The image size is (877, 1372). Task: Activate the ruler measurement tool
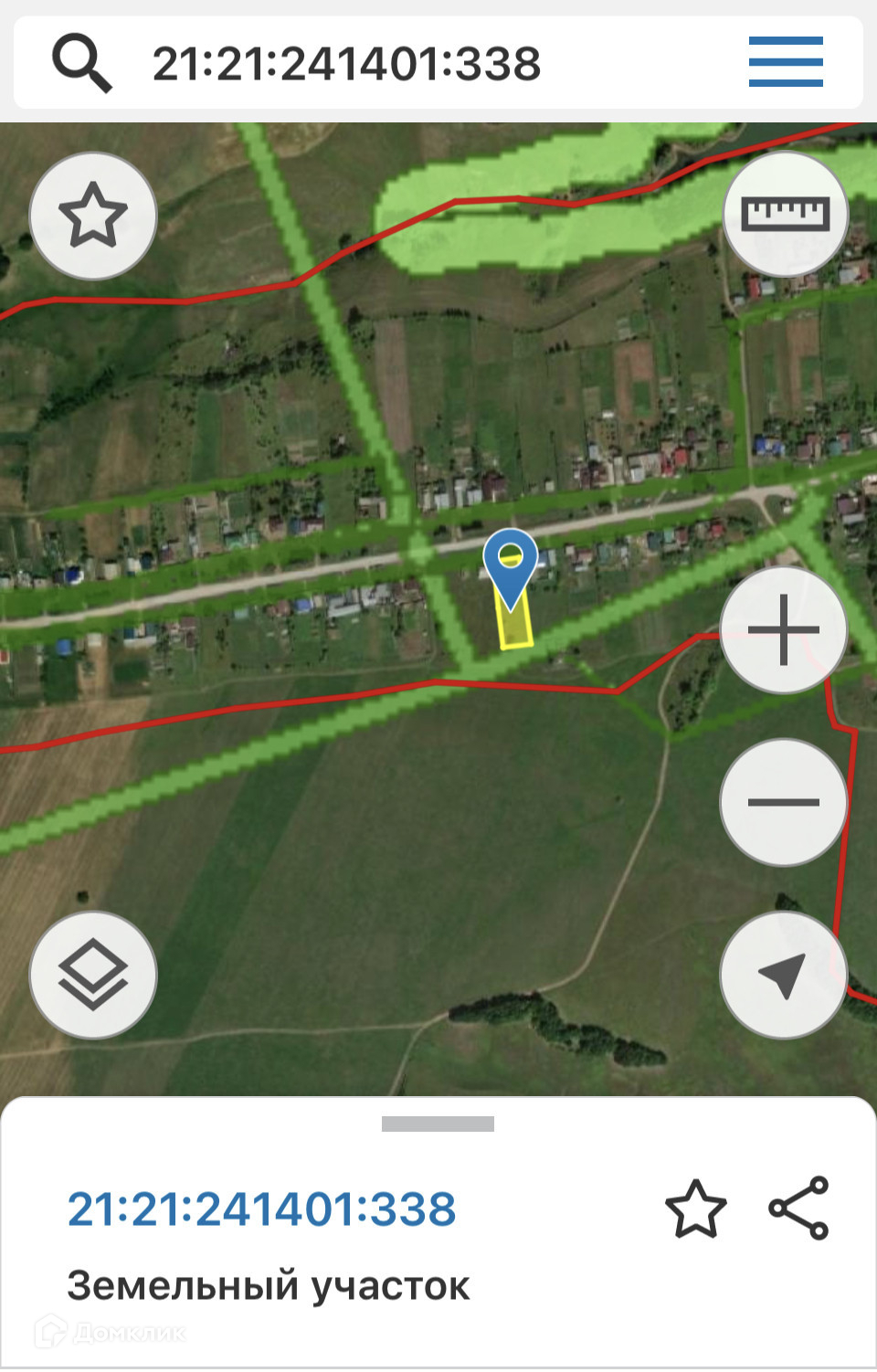click(786, 215)
